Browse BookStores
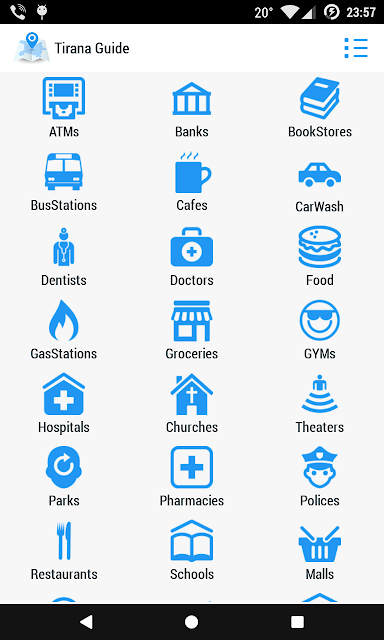 point(320,108)
